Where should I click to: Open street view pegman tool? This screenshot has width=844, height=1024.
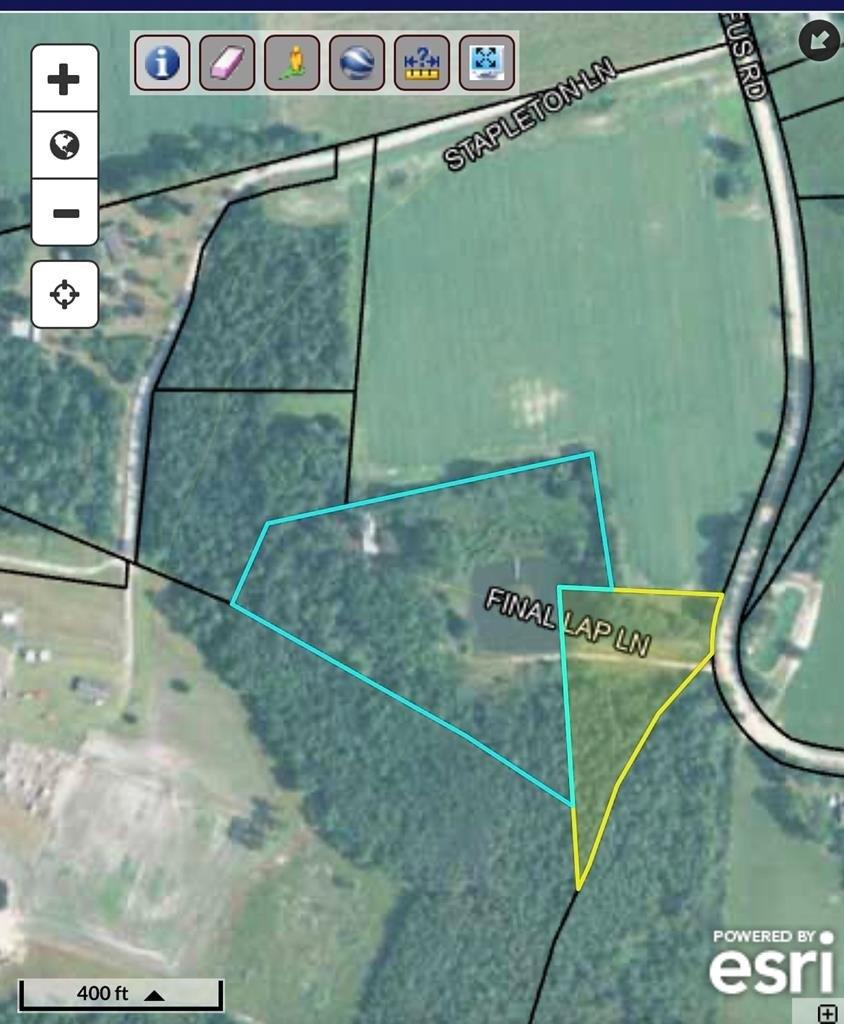pyautogui.click(x=292, y=63)
